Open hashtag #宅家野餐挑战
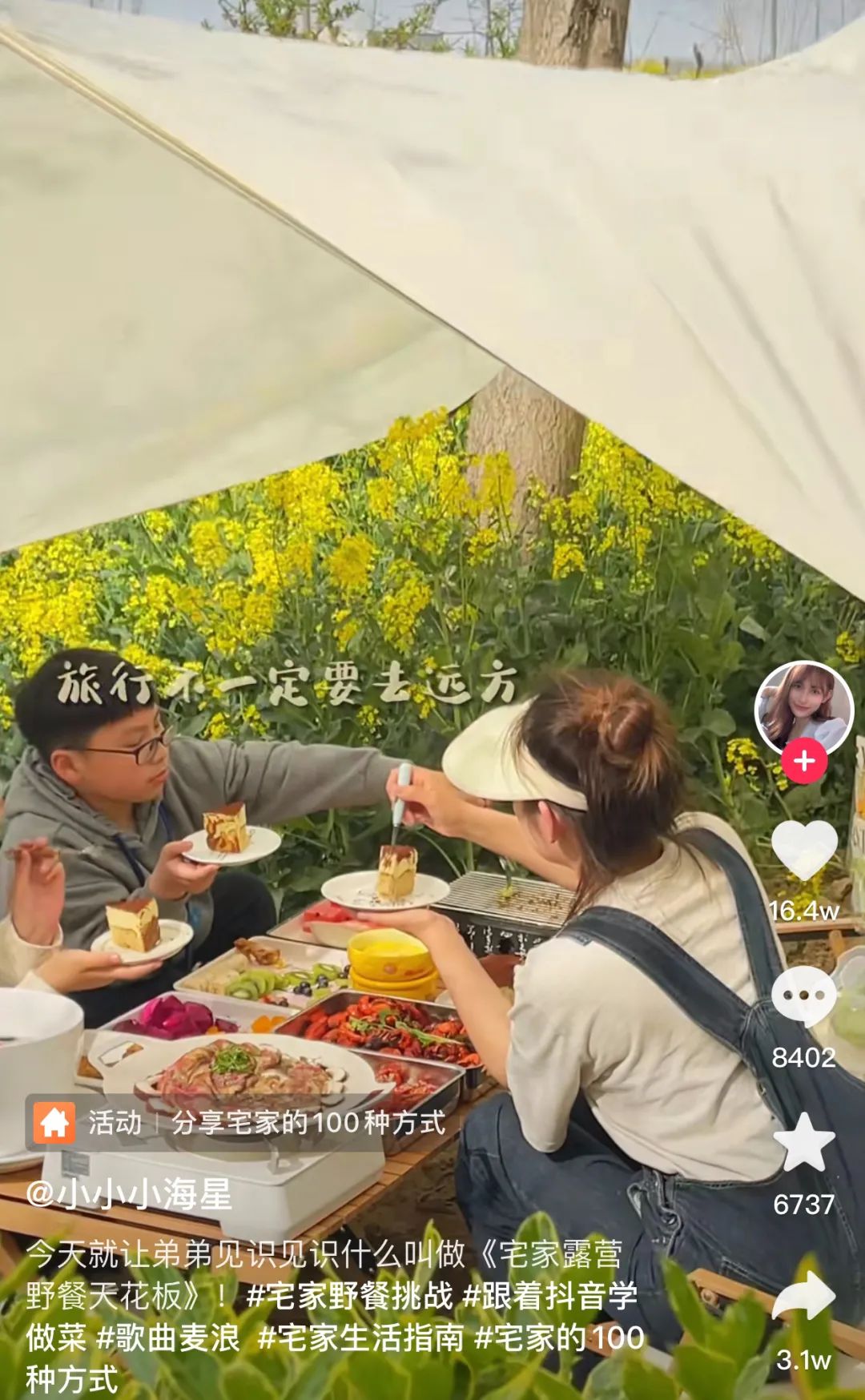The width and height of the screenshot is (865, 1400). pyautogui.click(x=350, y=1296)
